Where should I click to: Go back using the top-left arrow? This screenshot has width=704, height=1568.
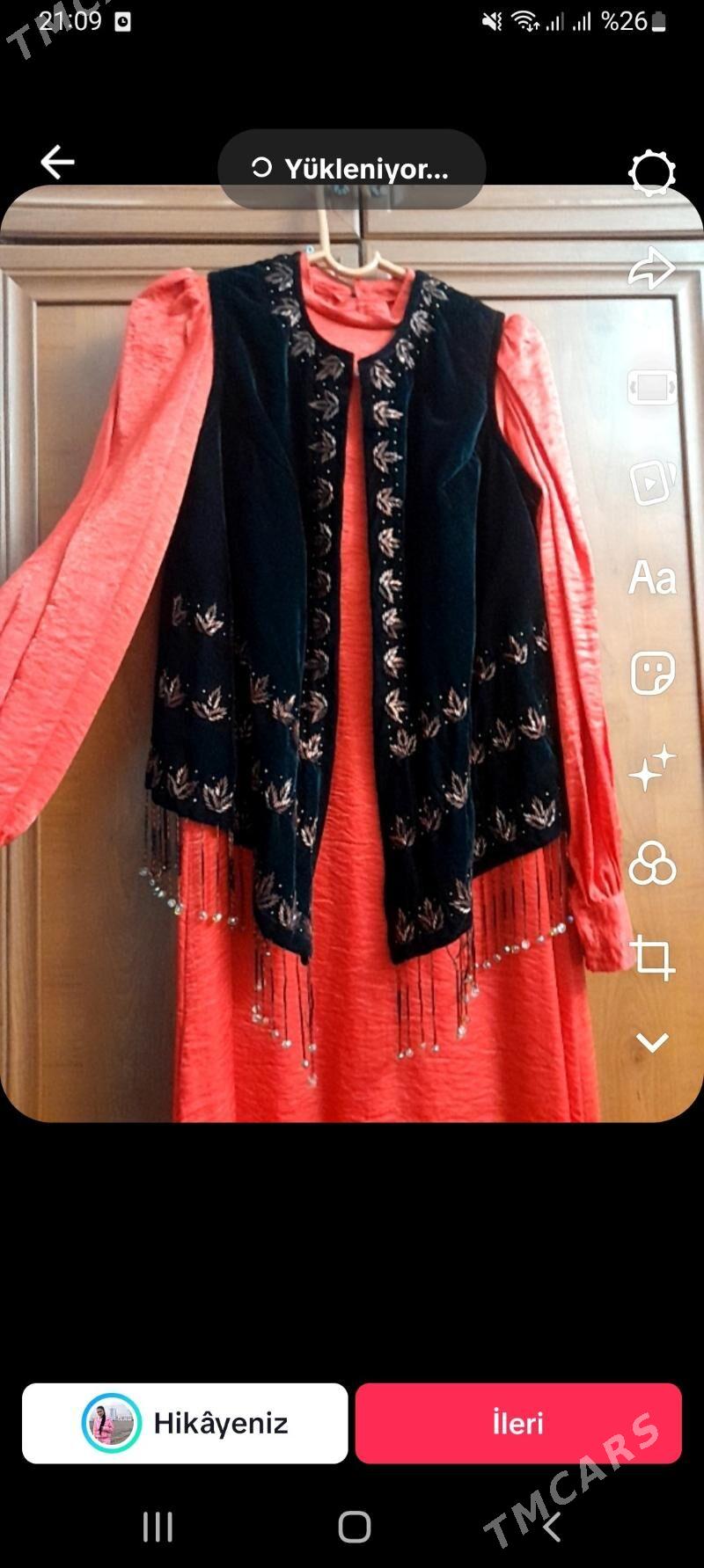(x=57, y=163)
